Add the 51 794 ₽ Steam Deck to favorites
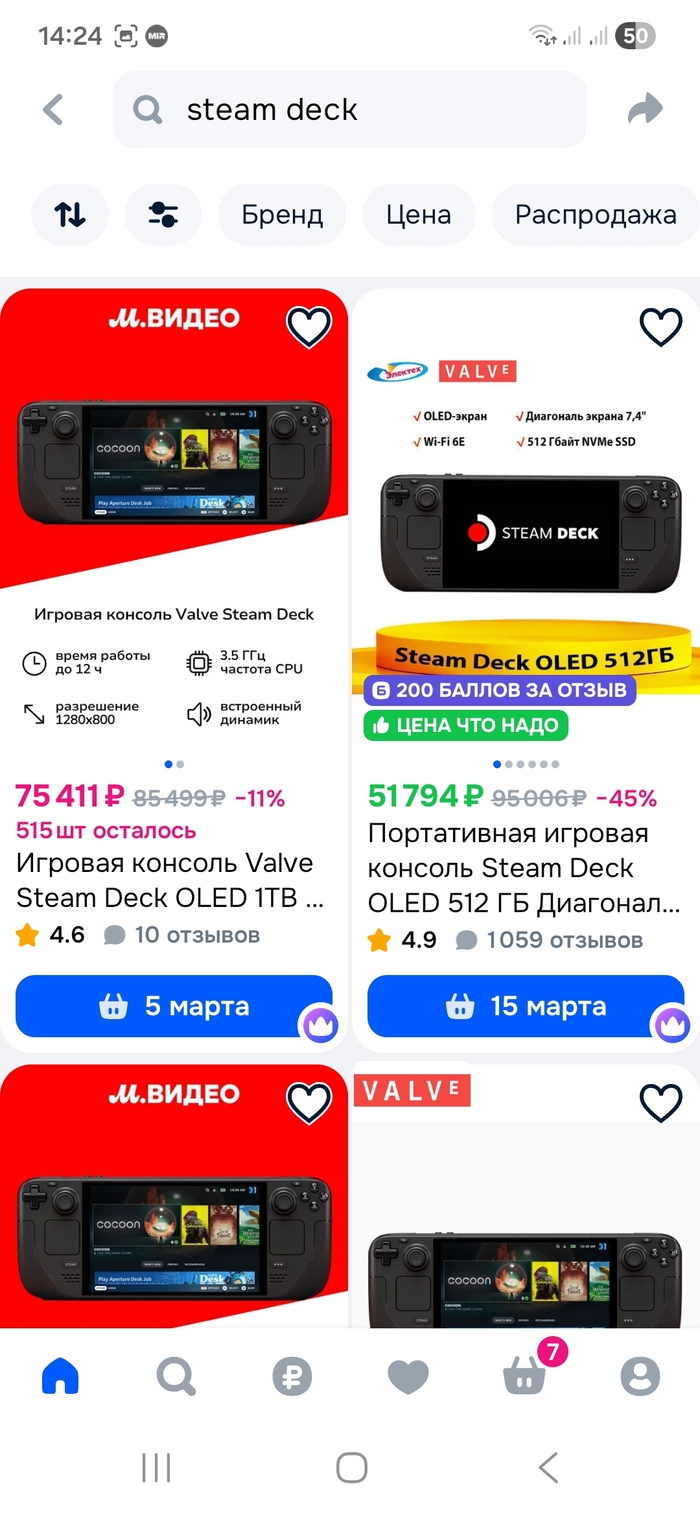Image resolution: width=700 pixels, height=1517 pixels. click(660, 327)
